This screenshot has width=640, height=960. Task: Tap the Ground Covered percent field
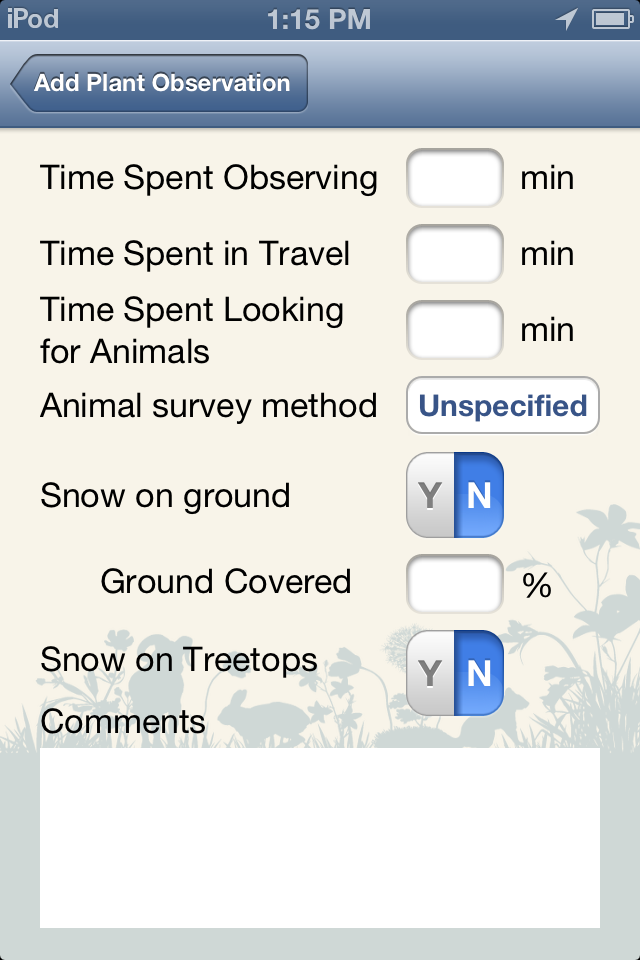454,584
